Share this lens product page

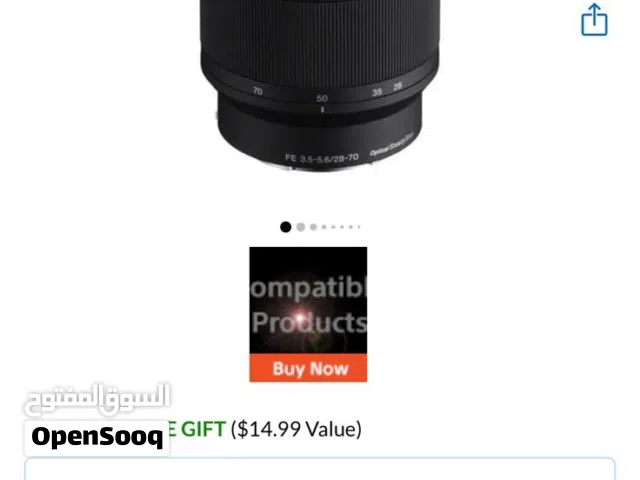pyautogui.click(x=594, y=20)
